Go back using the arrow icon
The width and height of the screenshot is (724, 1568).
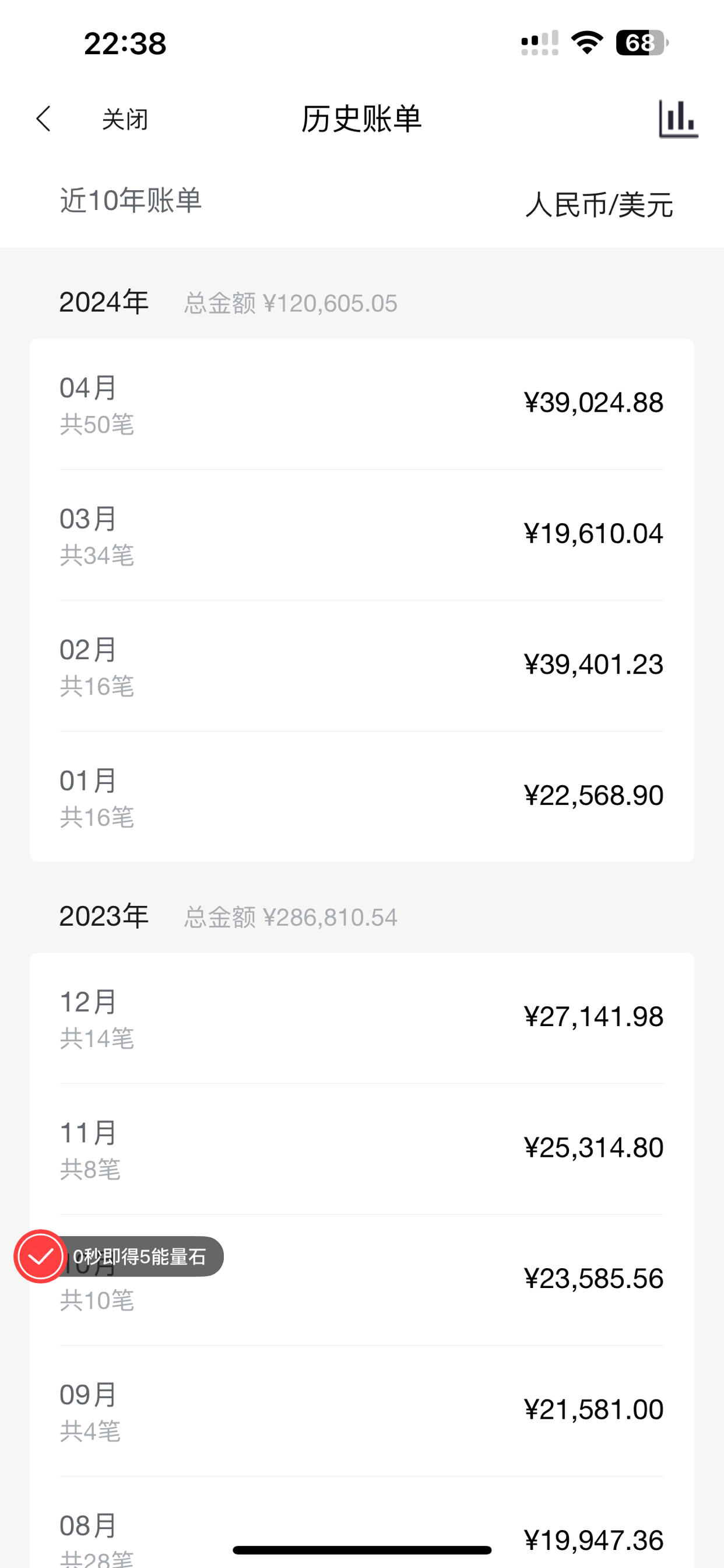(43, 118)
